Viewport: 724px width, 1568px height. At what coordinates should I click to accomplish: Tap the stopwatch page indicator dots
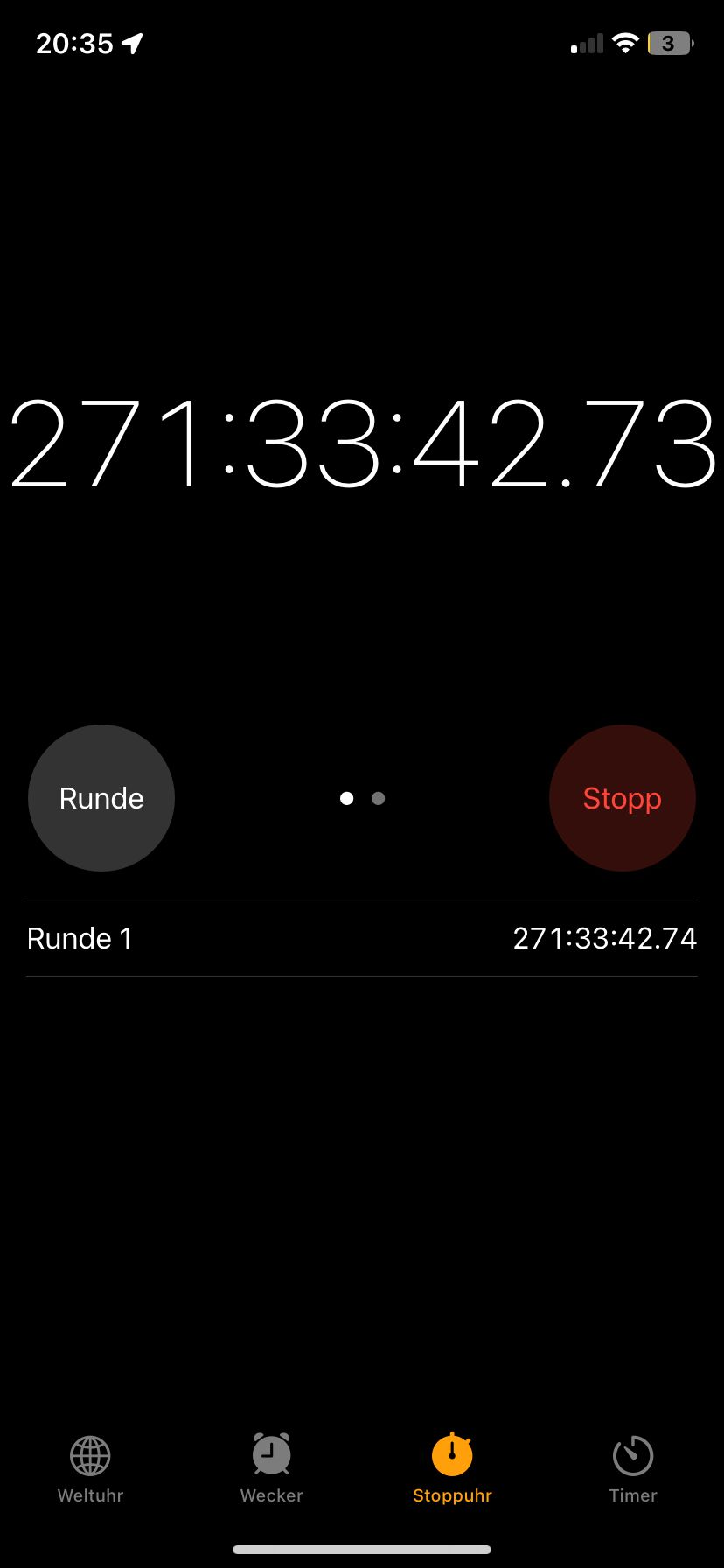coord(362,798)
